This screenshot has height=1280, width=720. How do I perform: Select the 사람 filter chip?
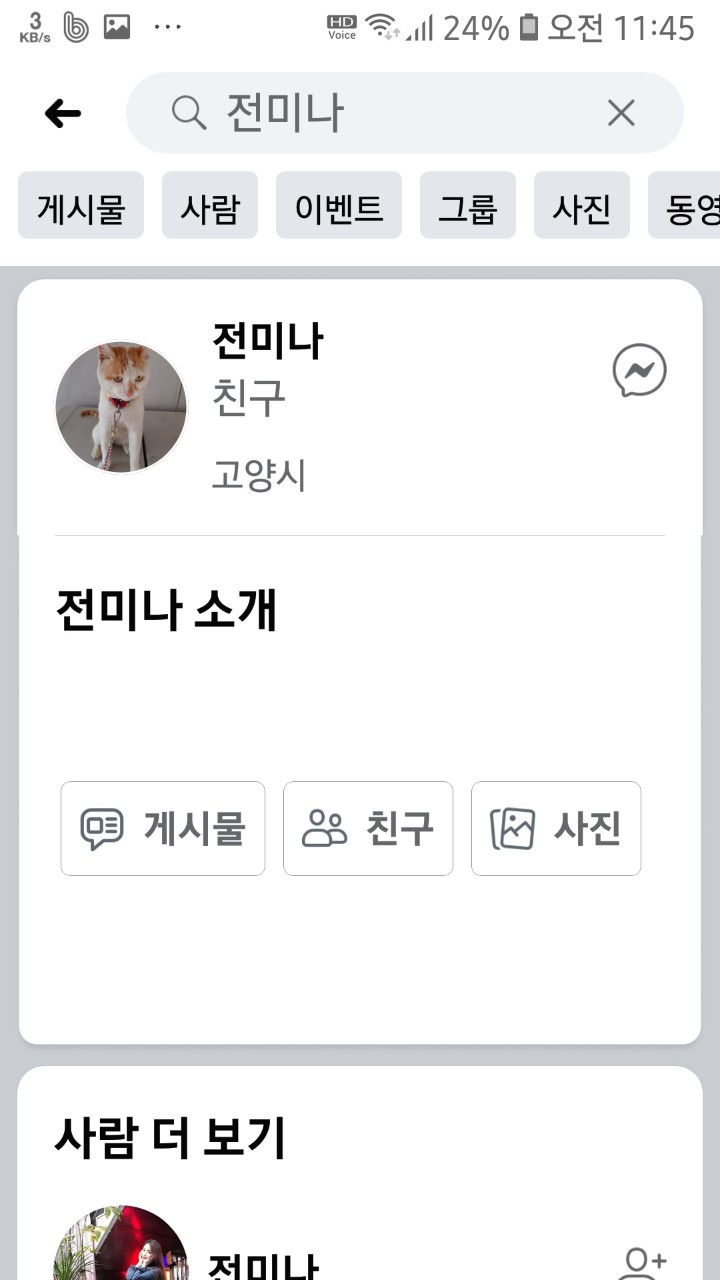(x=210, y=206)
